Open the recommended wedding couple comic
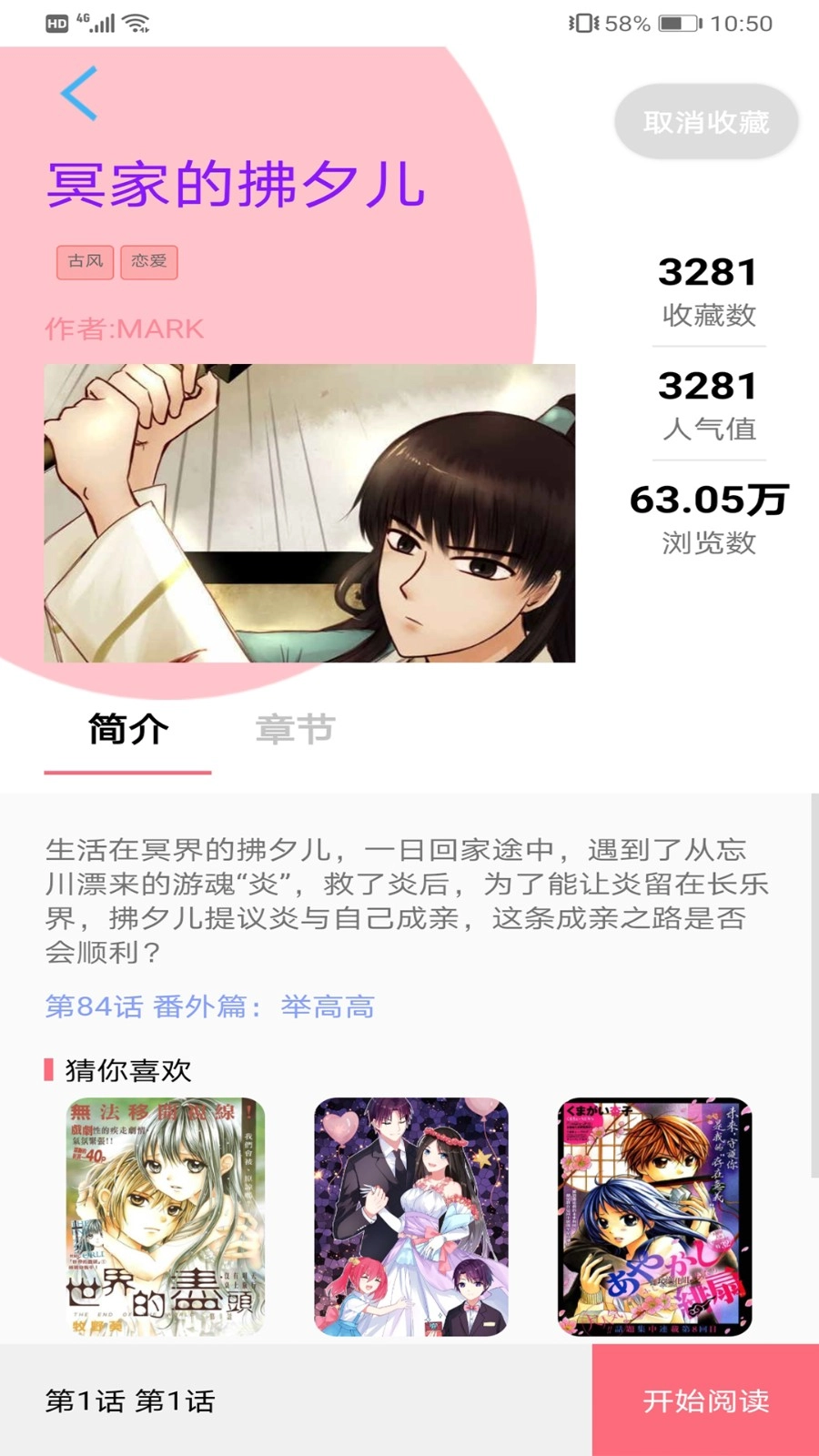The image size is (819, 1456). click(x=411, y=1217)
